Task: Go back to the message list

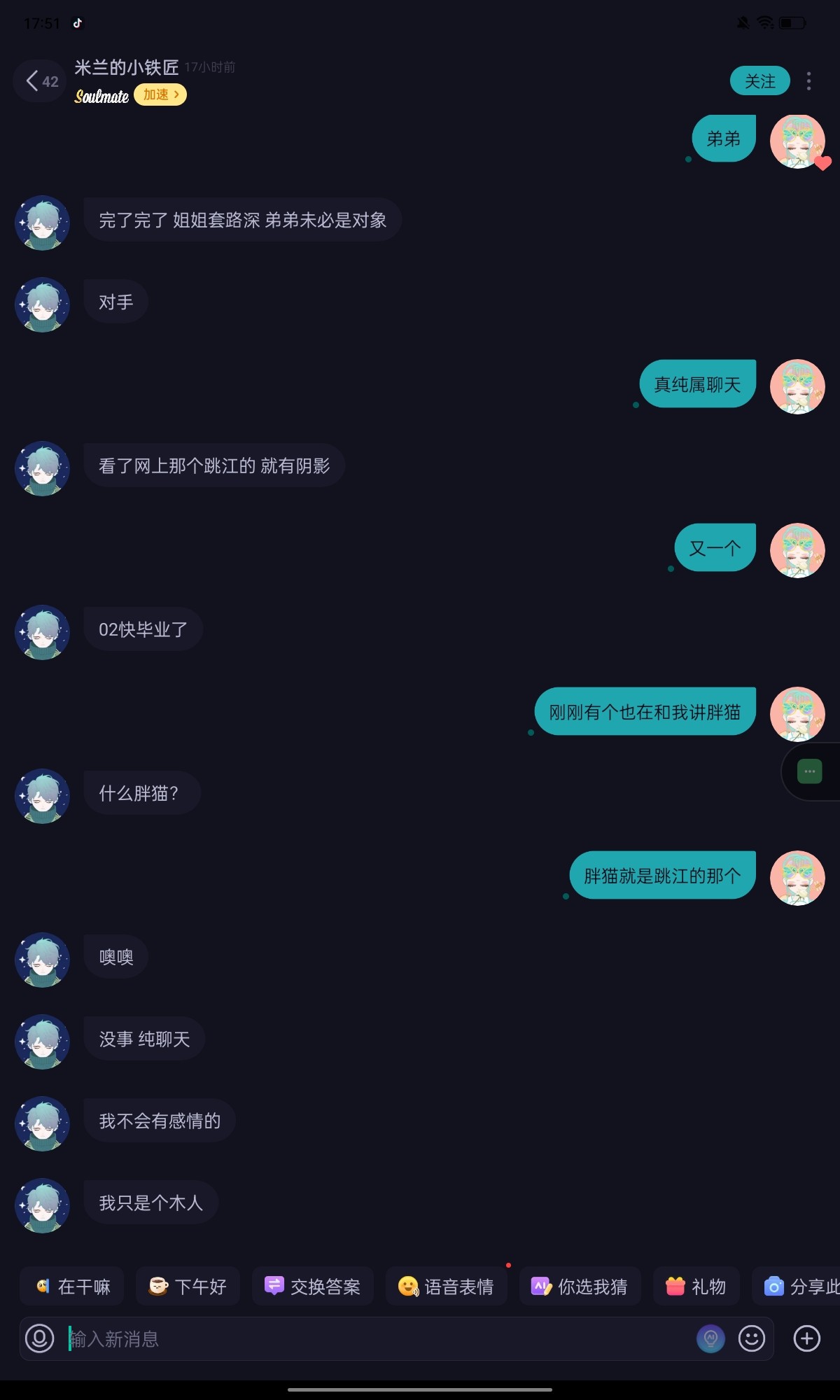Action: tap(41, 81)
